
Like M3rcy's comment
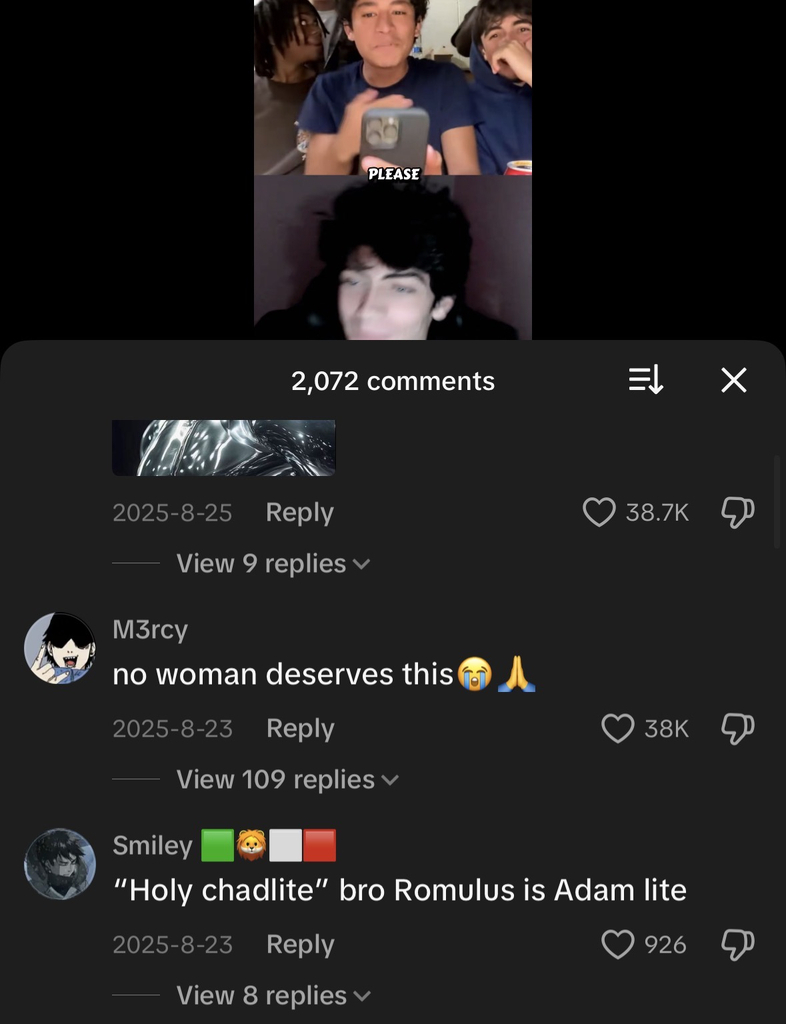coord(618,728)
